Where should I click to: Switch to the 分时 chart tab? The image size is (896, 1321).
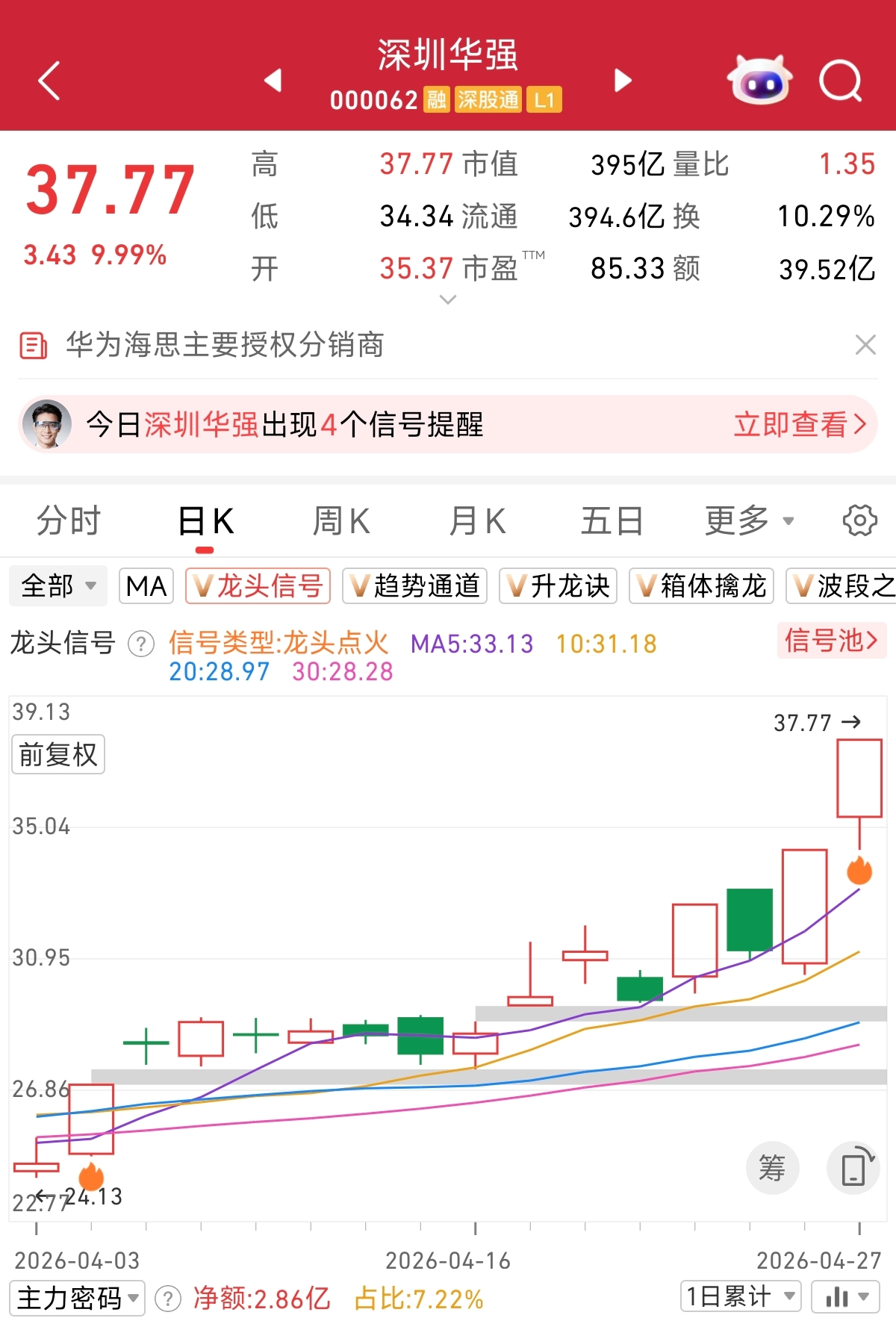69,520
